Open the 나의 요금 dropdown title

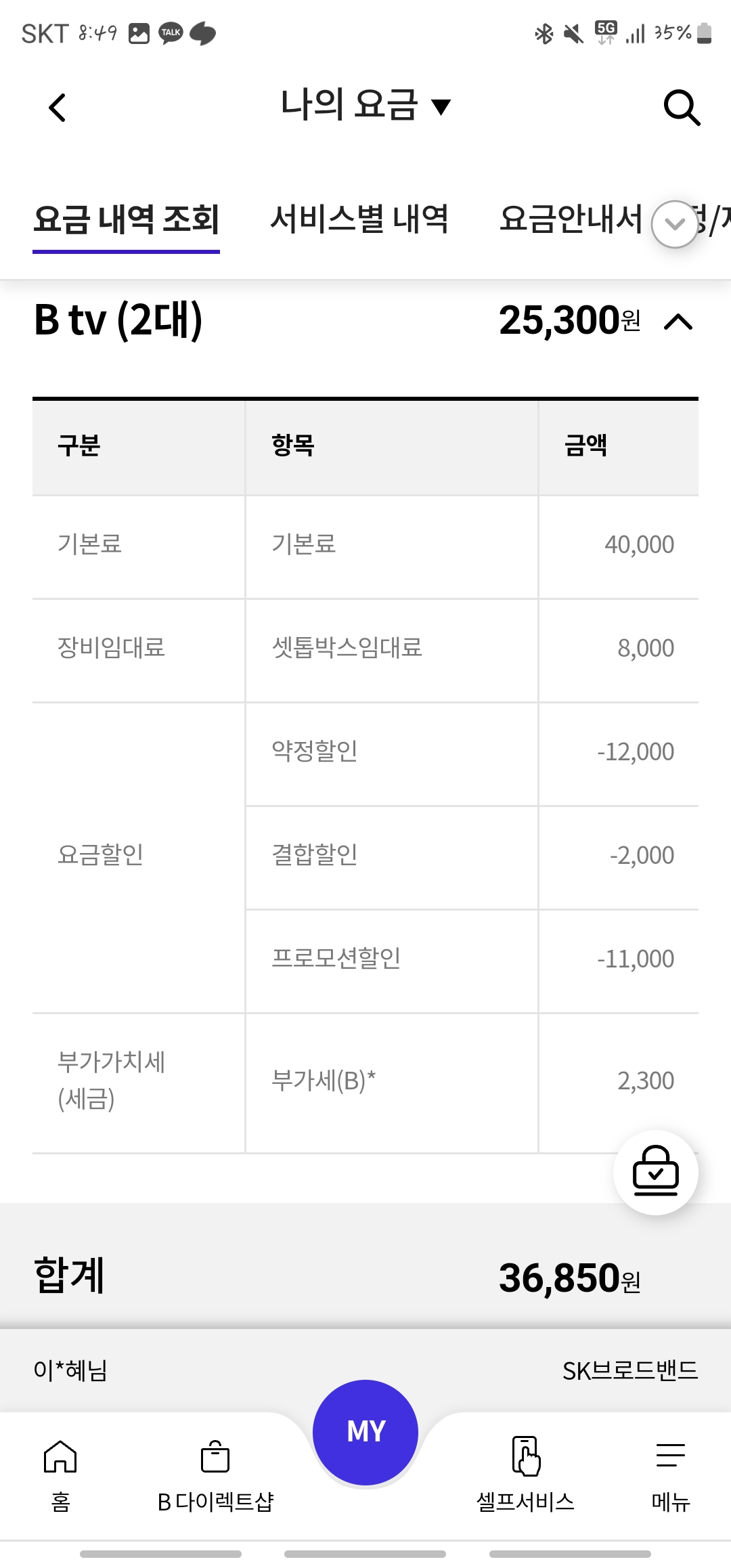365,106
